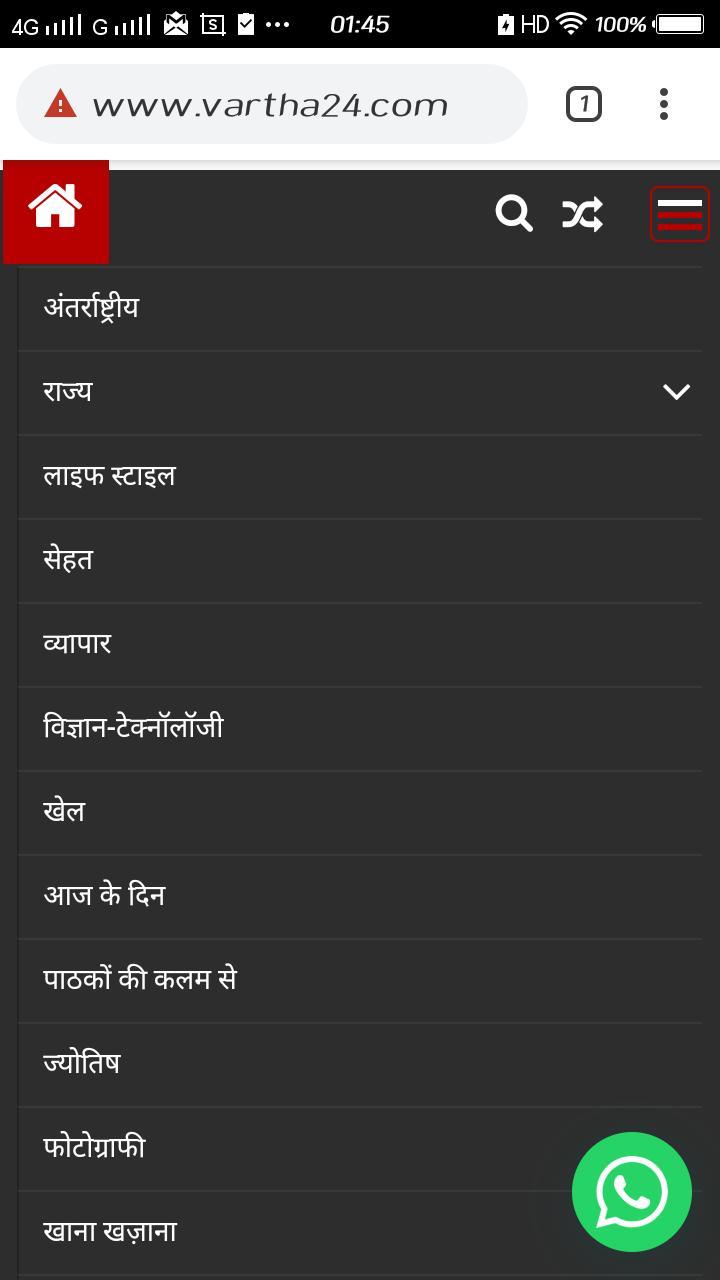720x1280 pixels.
Task: Open the browser three-dot overflow menu
Action: pos(663,103)
